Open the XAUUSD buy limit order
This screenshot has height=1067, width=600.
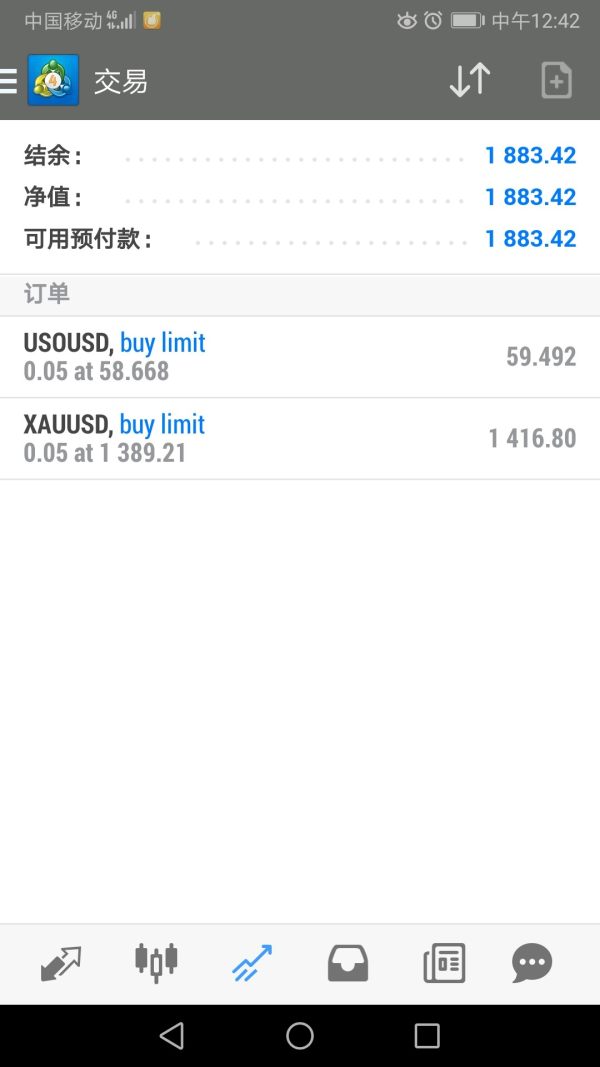[x=300, y=439]
